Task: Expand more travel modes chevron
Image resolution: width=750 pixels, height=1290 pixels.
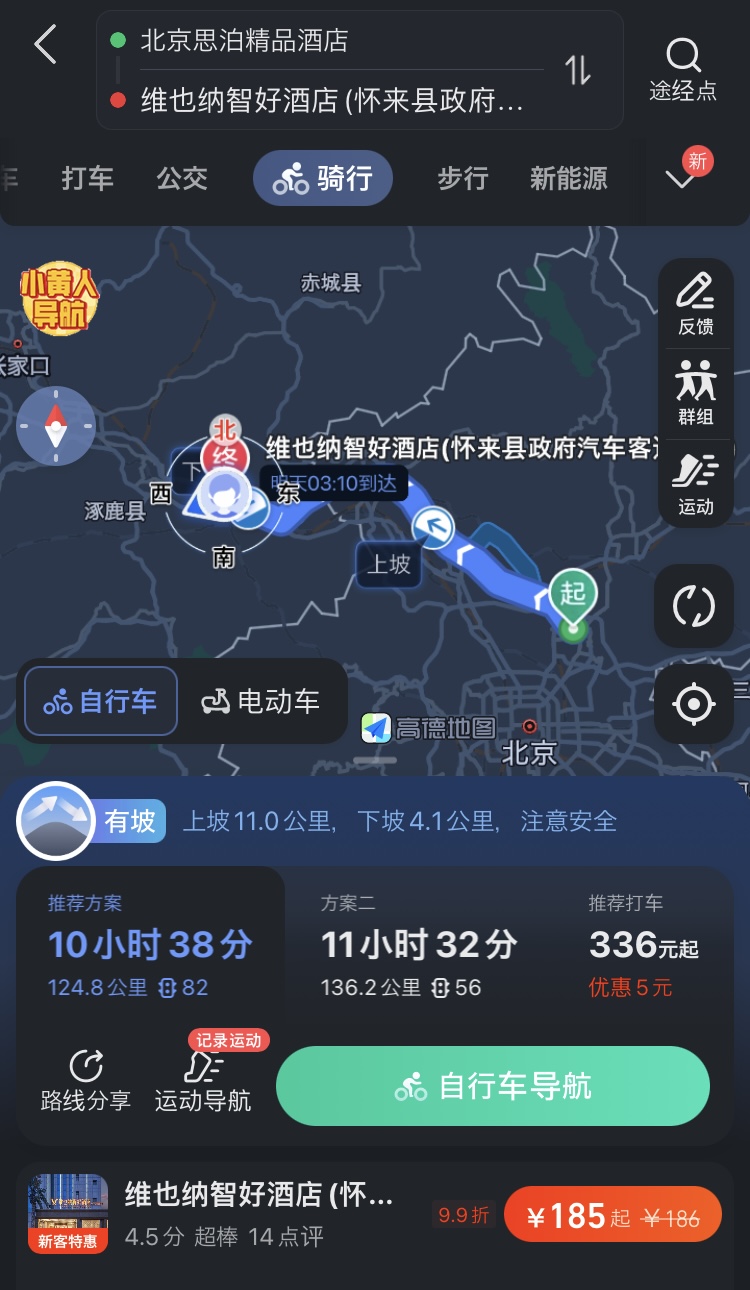Action: pos(681,180)
